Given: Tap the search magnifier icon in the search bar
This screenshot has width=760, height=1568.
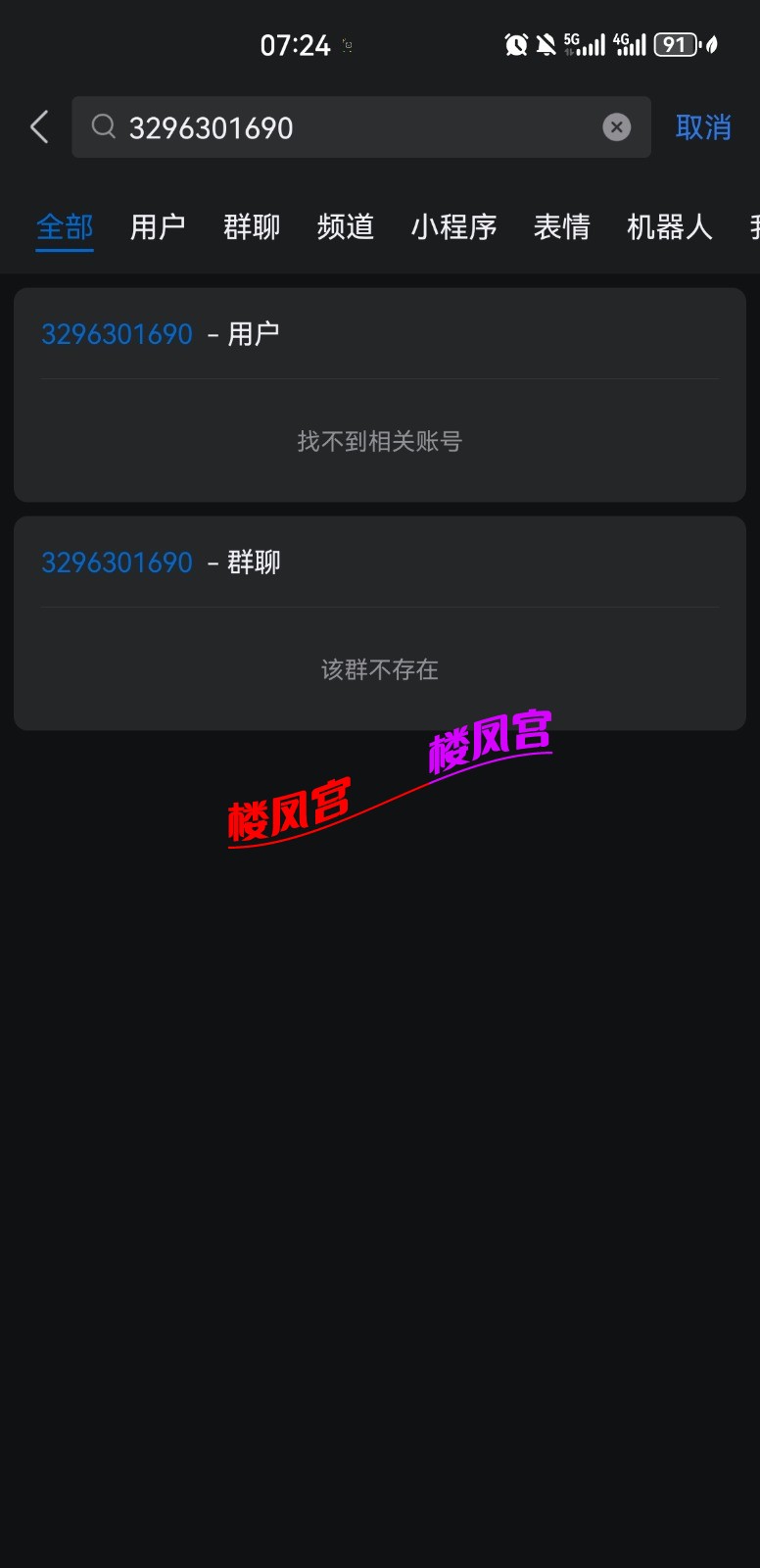Looking at the screenshot, I should 104,127.
